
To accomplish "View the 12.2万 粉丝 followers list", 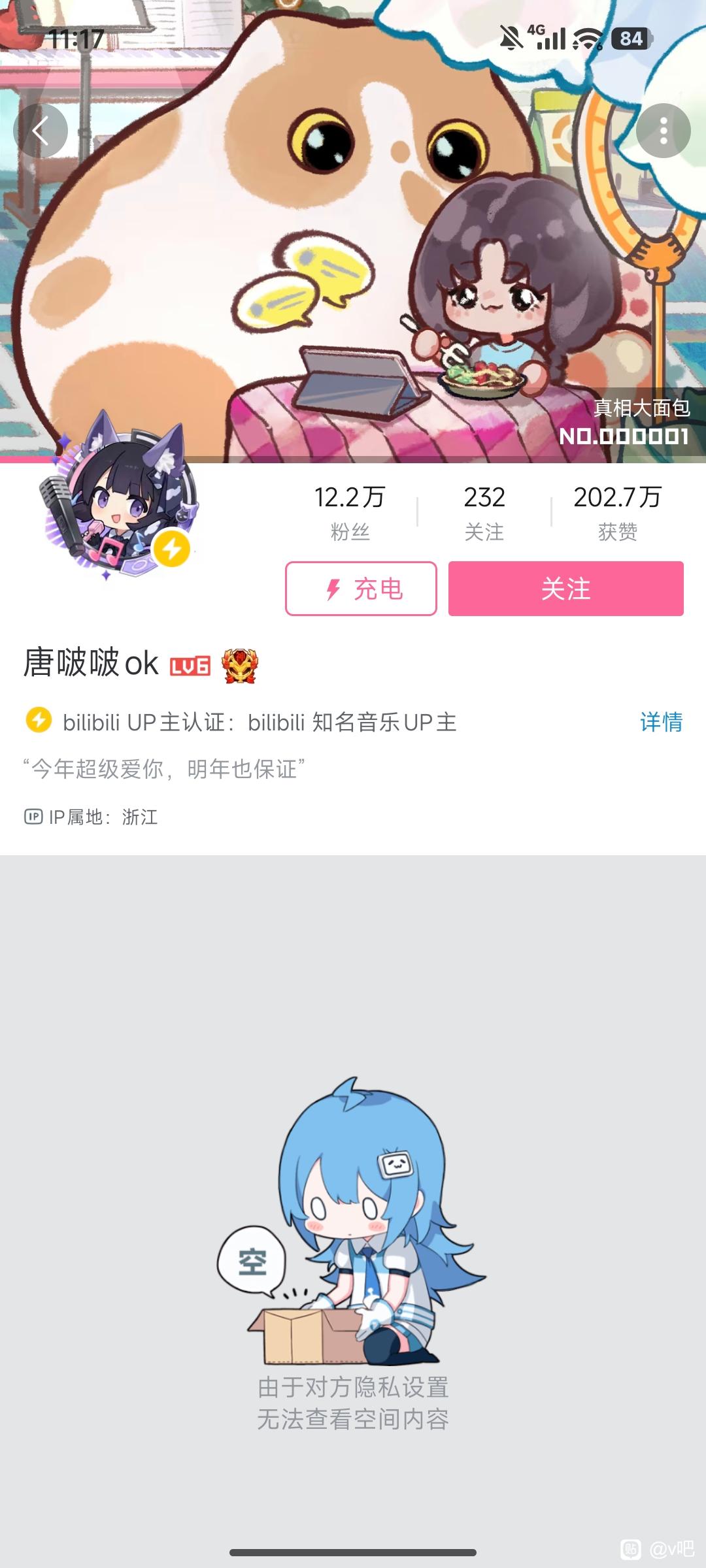I will [x=350, y=512].
